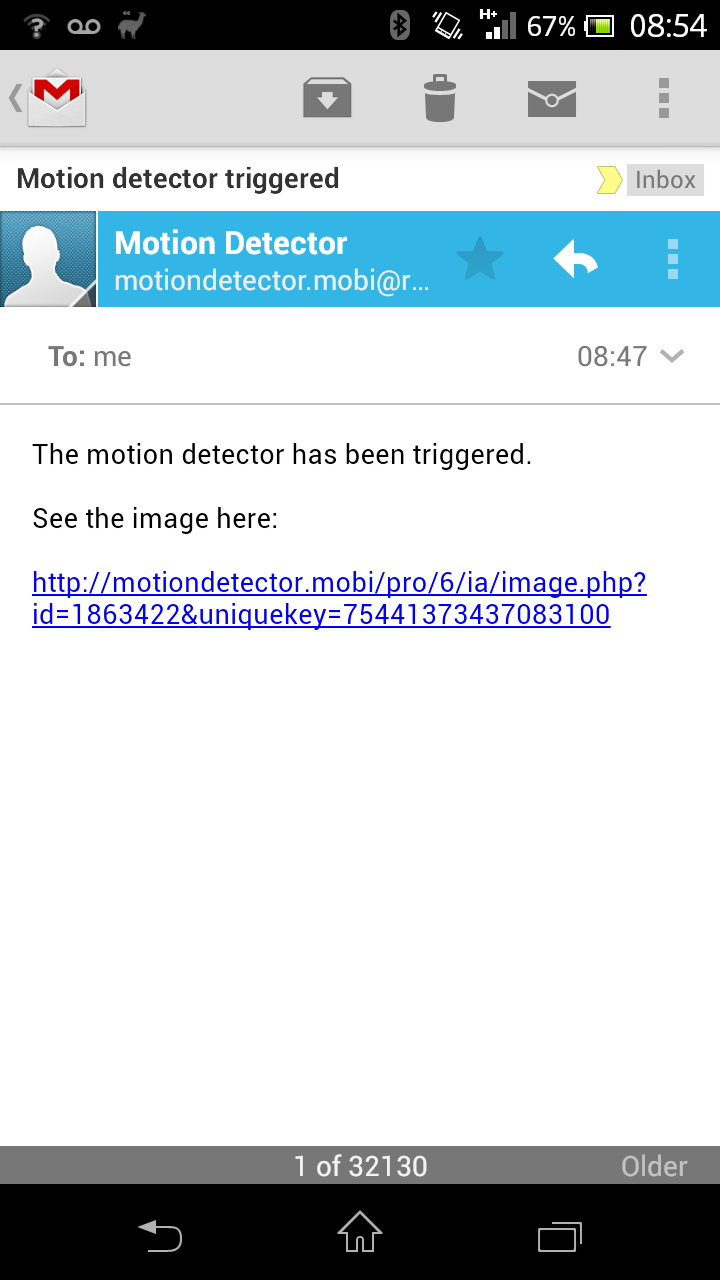Go back to inbox via Gmail icon
This screenshot has width=720, height=1280.
[x=49, y=98]
